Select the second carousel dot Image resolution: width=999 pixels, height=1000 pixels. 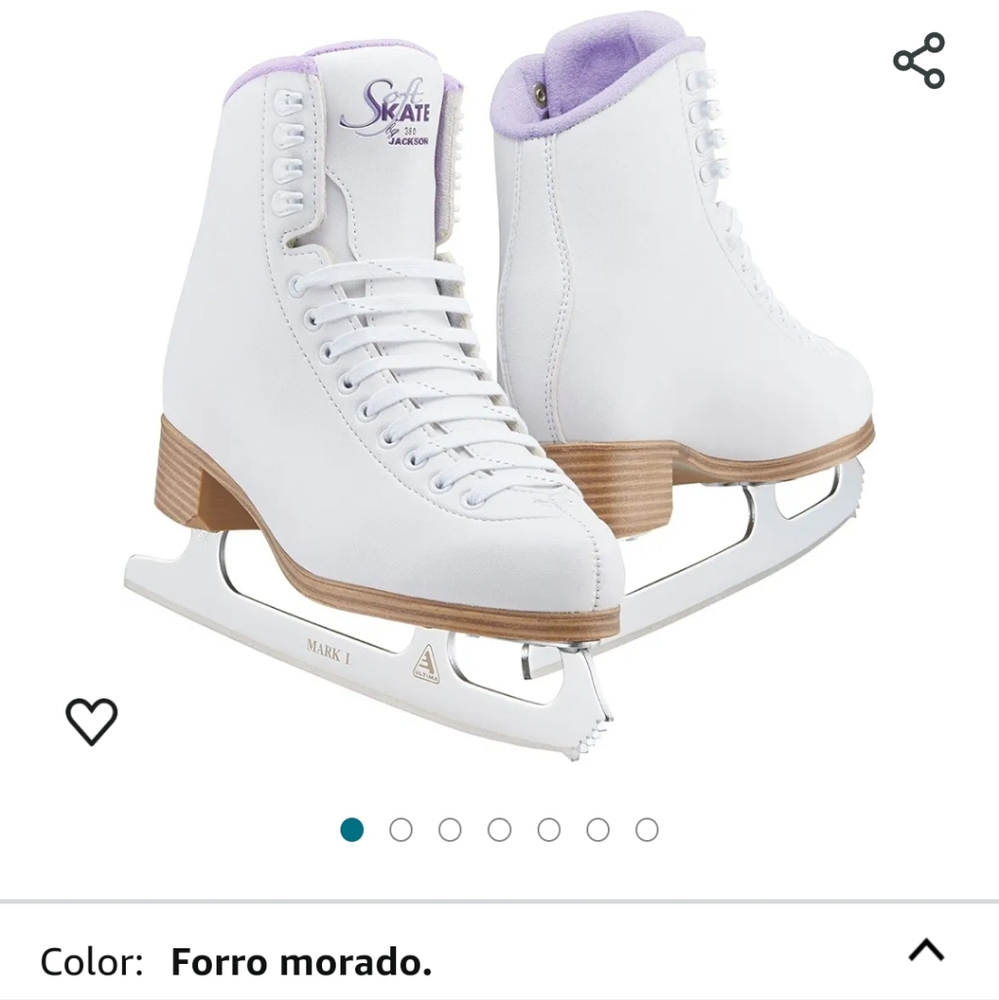[x=399, y=828]
